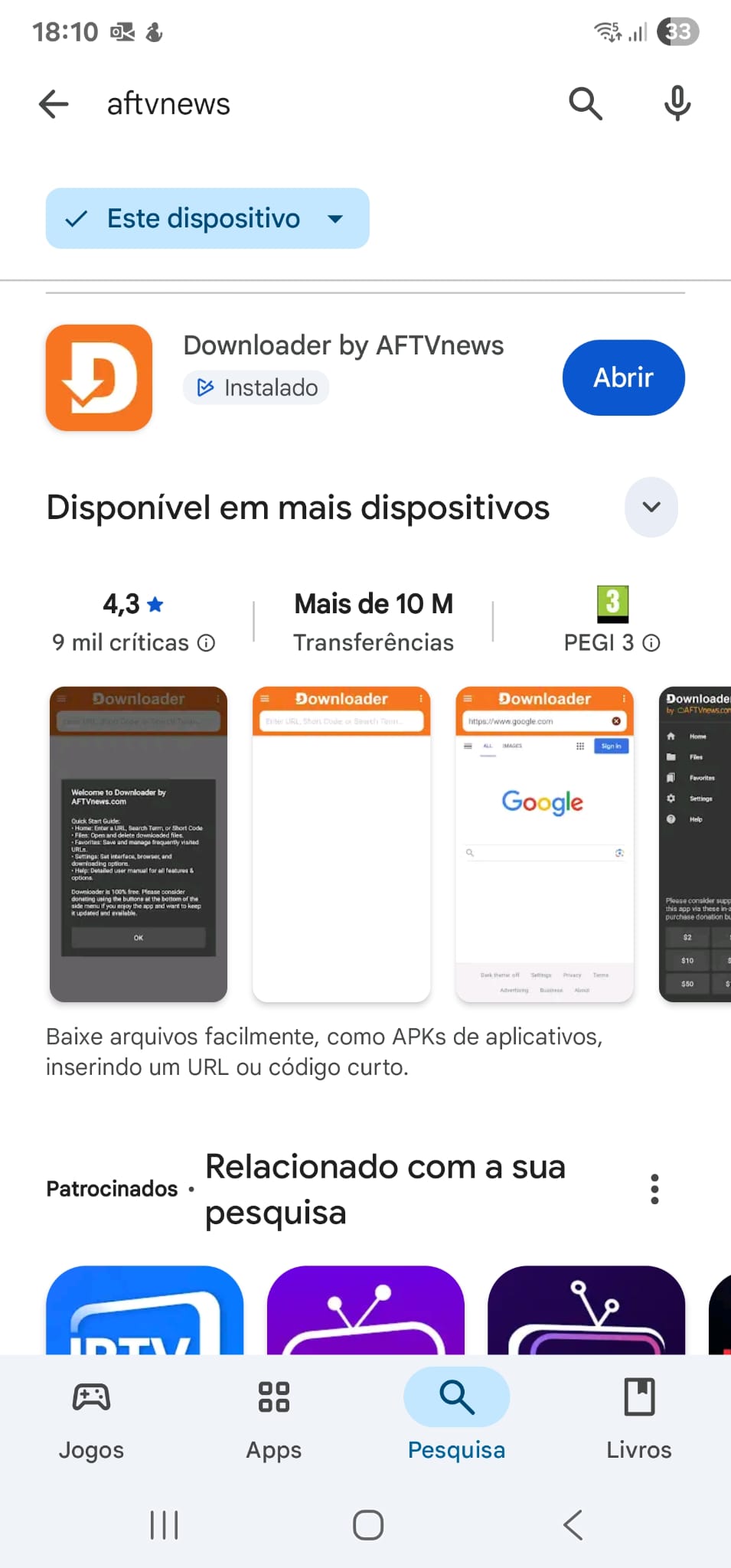Expand Disponível em mais dispositivos
Screen dimensions: 731x1568
coord(651,507)
